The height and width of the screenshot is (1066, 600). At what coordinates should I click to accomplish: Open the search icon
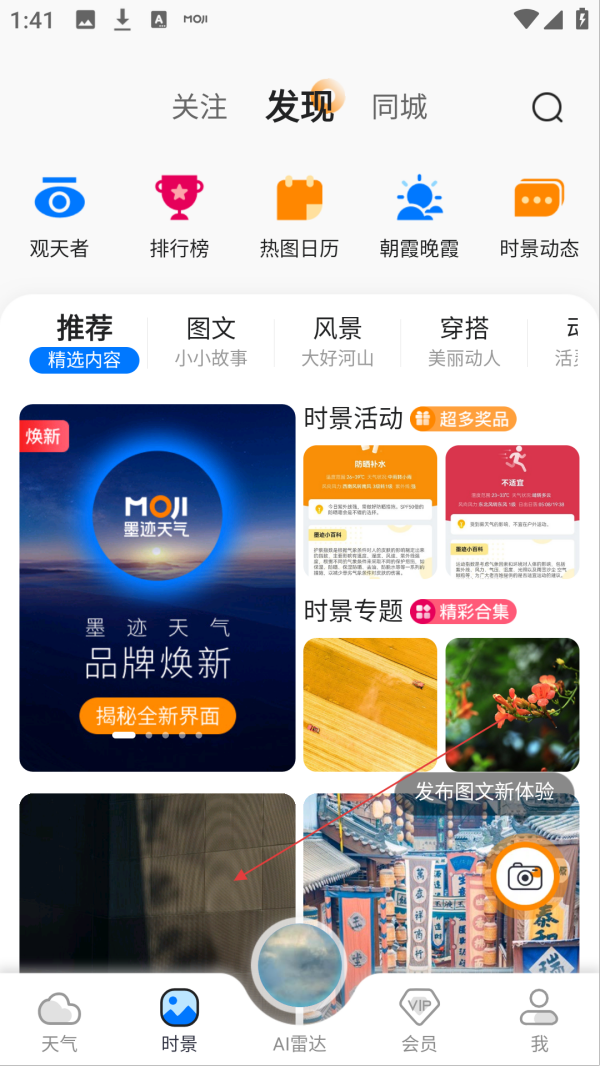547,108
